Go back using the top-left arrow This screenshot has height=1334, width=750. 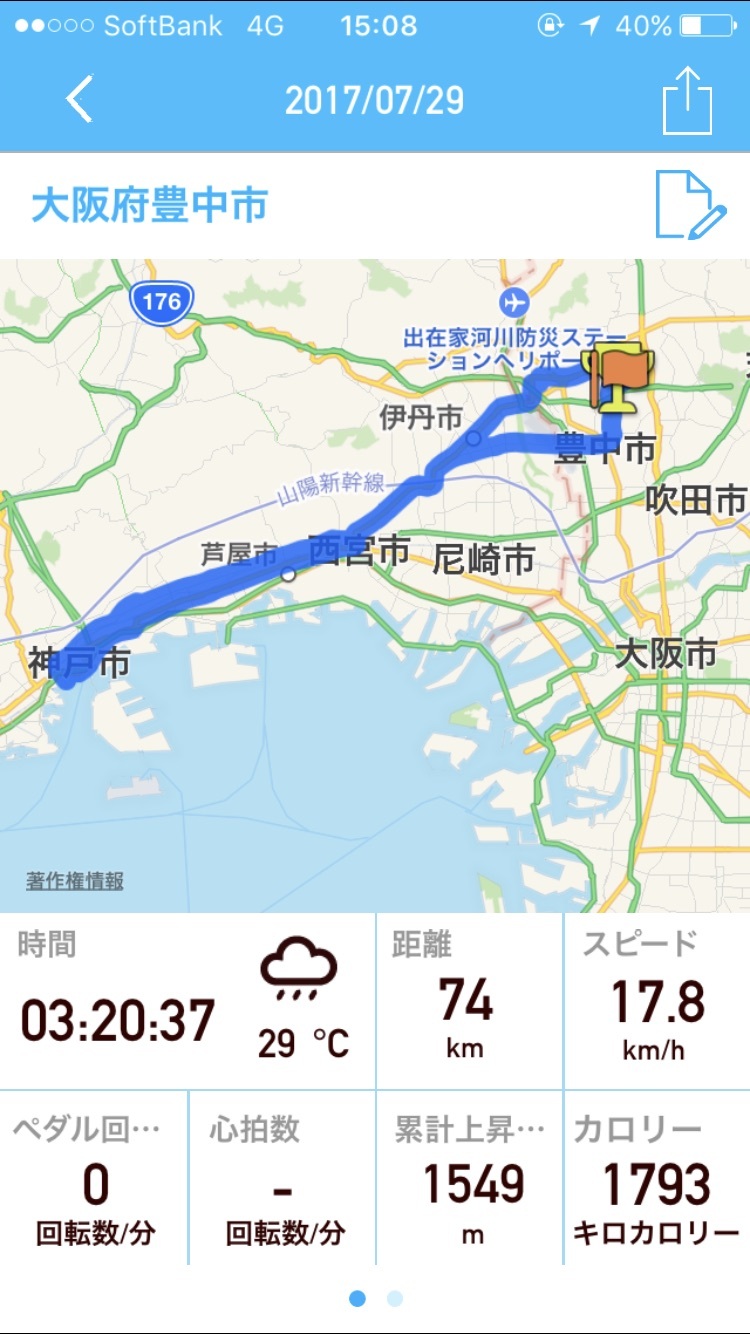coord(79,100)
